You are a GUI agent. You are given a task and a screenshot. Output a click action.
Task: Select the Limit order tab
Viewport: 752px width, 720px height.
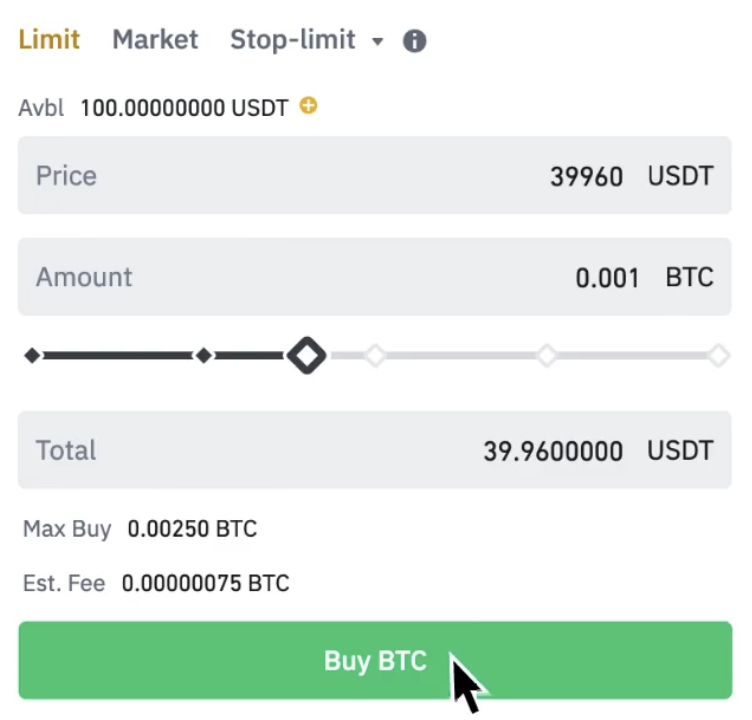point(49,40)
